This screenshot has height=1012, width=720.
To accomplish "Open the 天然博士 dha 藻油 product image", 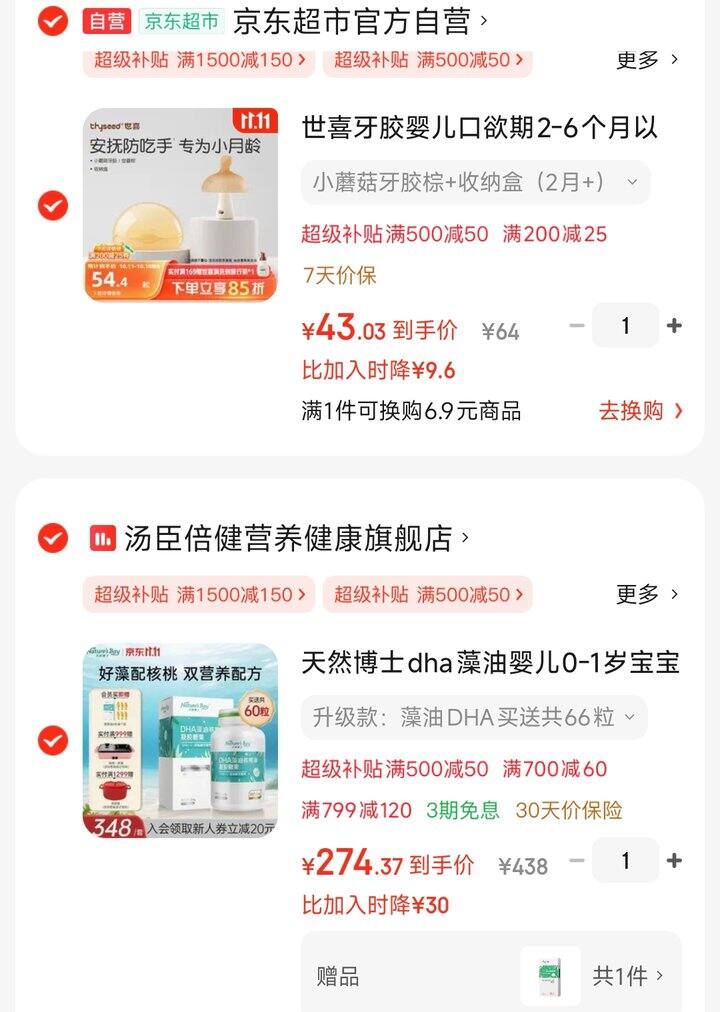I will 180,740.
